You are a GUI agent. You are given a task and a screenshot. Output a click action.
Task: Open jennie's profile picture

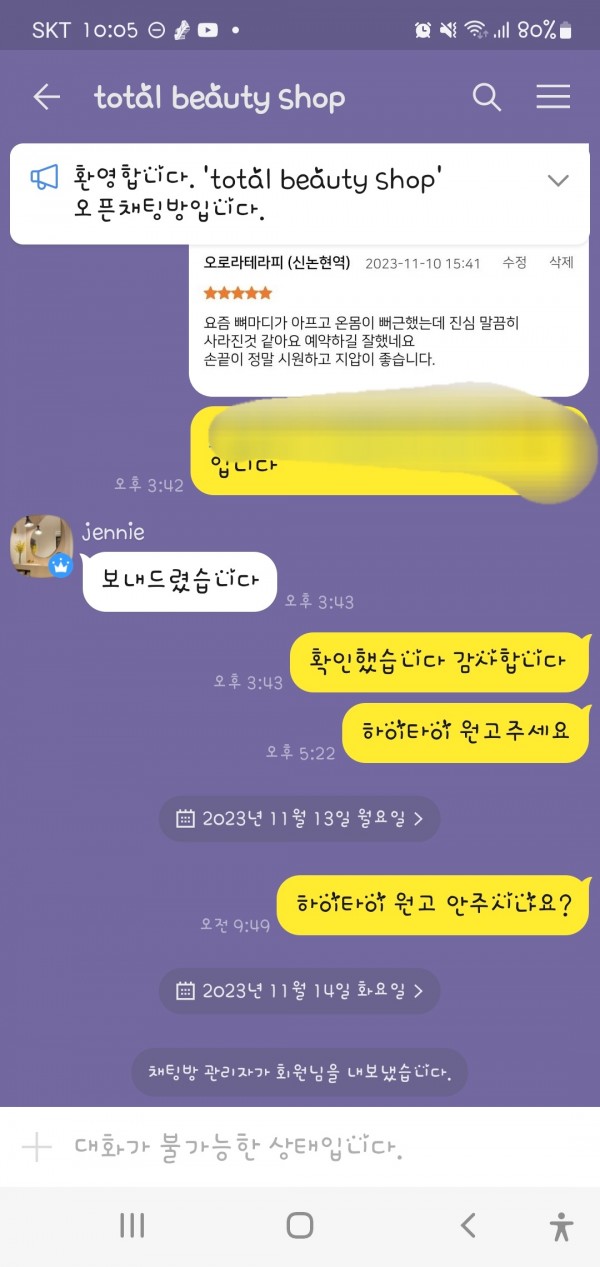click(x=41, y=546)
